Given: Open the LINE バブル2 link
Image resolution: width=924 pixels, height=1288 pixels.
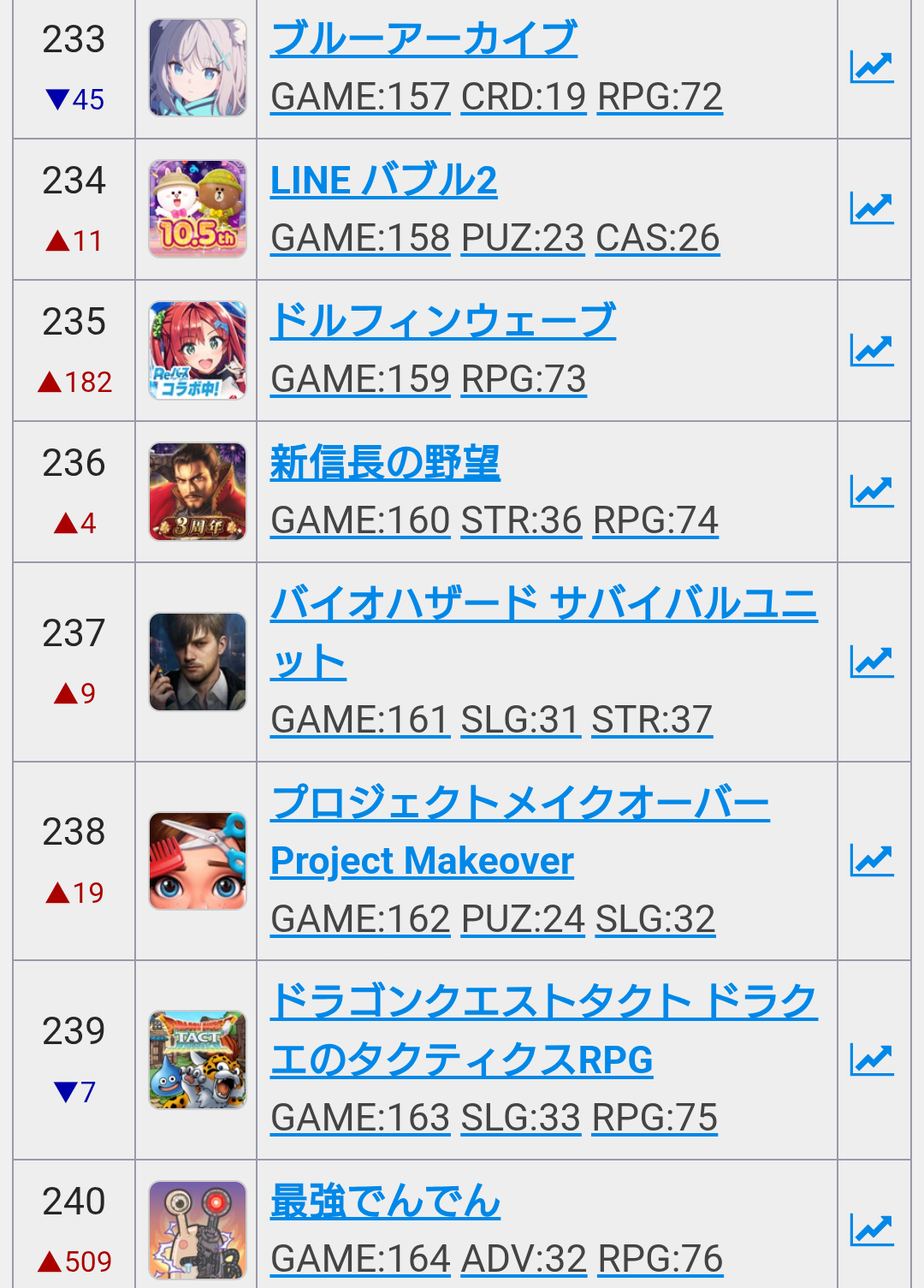Looking at the screenshot, I should 383,181.
